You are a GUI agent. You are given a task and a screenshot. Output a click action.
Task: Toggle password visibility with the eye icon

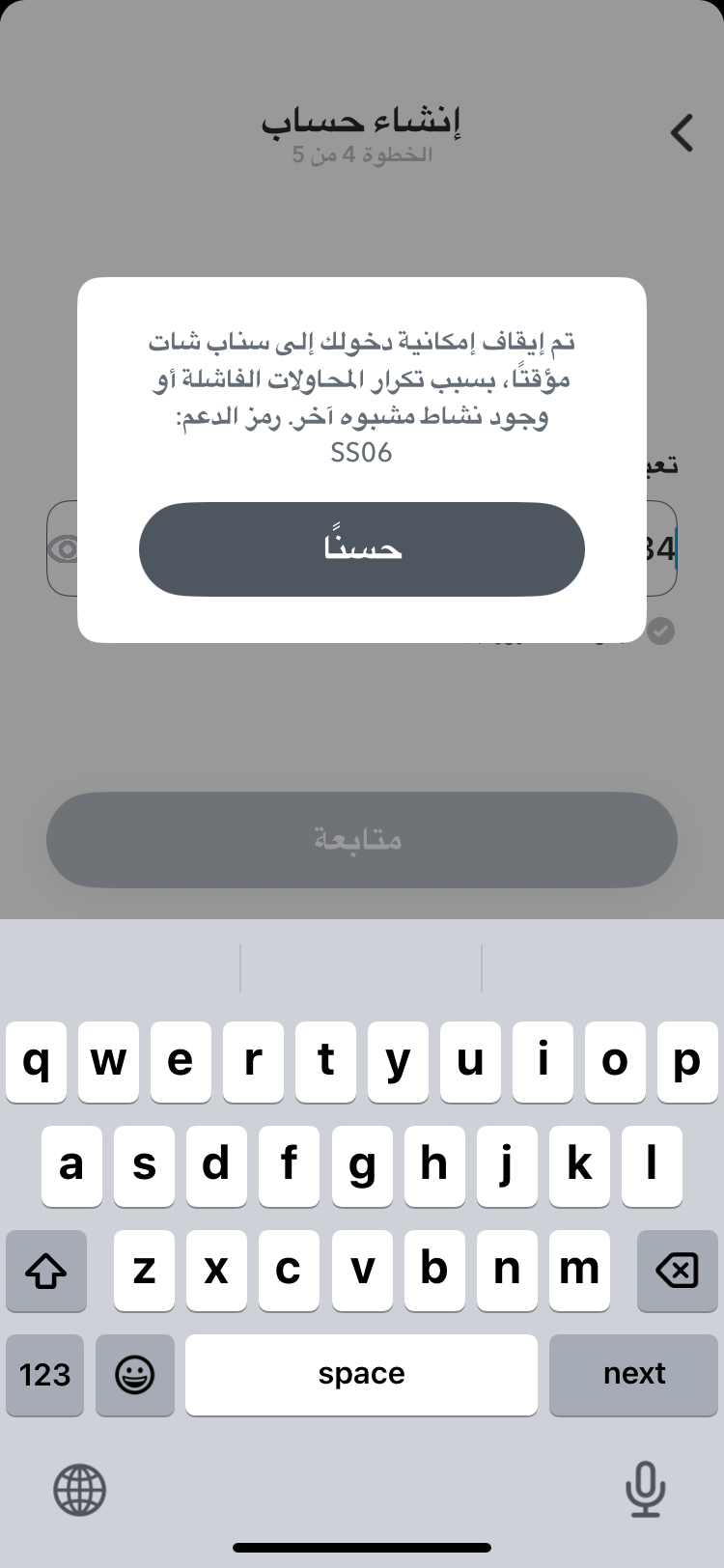pos(66,549)
